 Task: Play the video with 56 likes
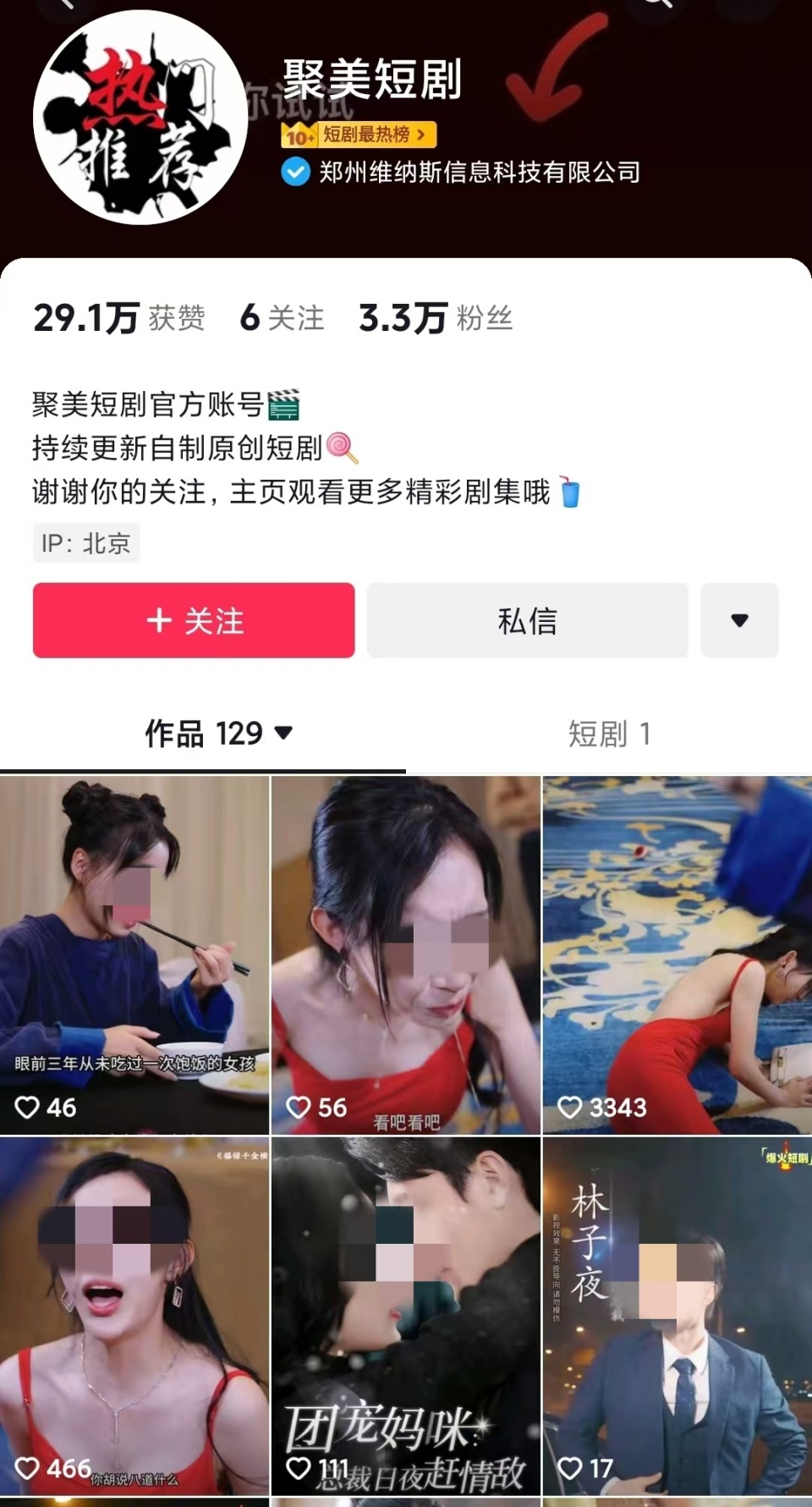click(x=405, y=954)
